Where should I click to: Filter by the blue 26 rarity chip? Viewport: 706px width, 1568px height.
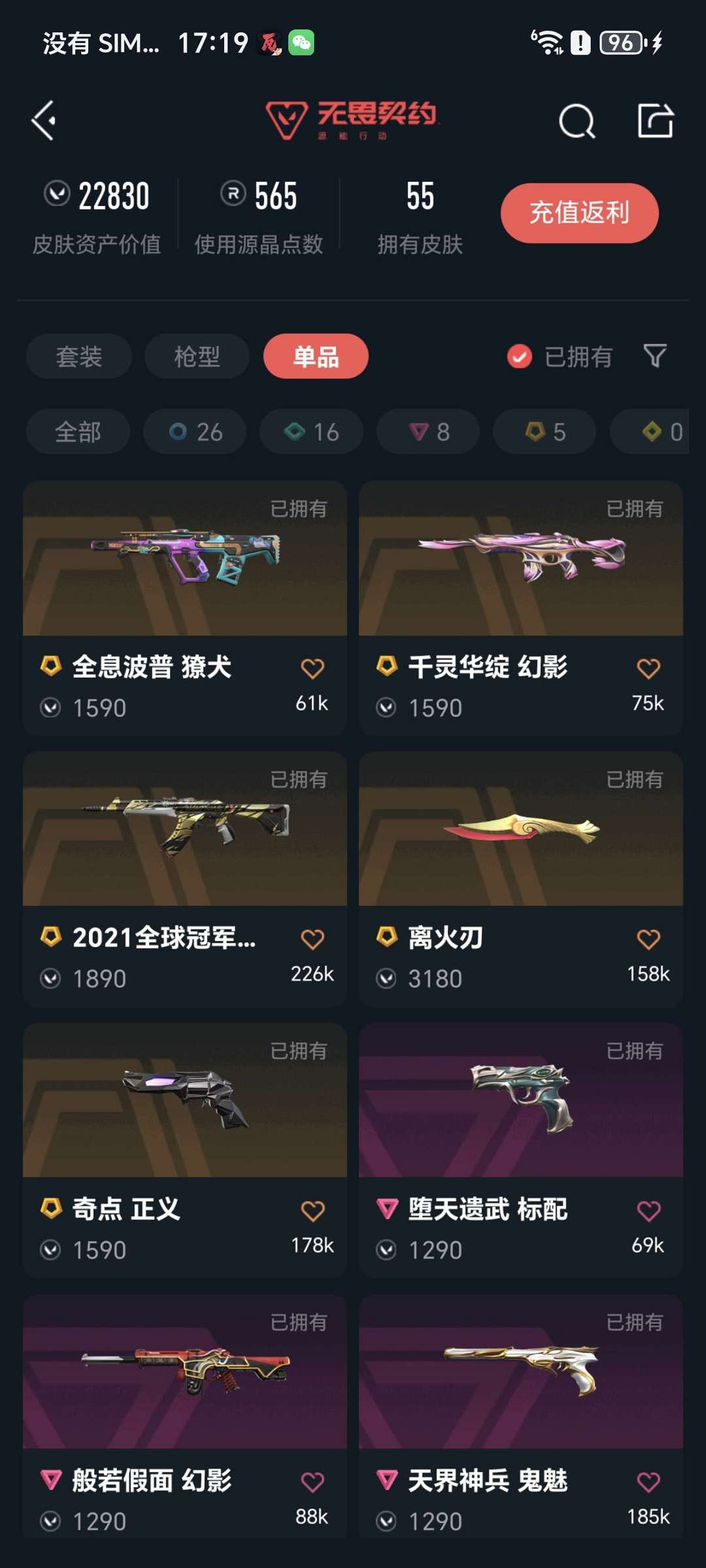coord(195,432)
